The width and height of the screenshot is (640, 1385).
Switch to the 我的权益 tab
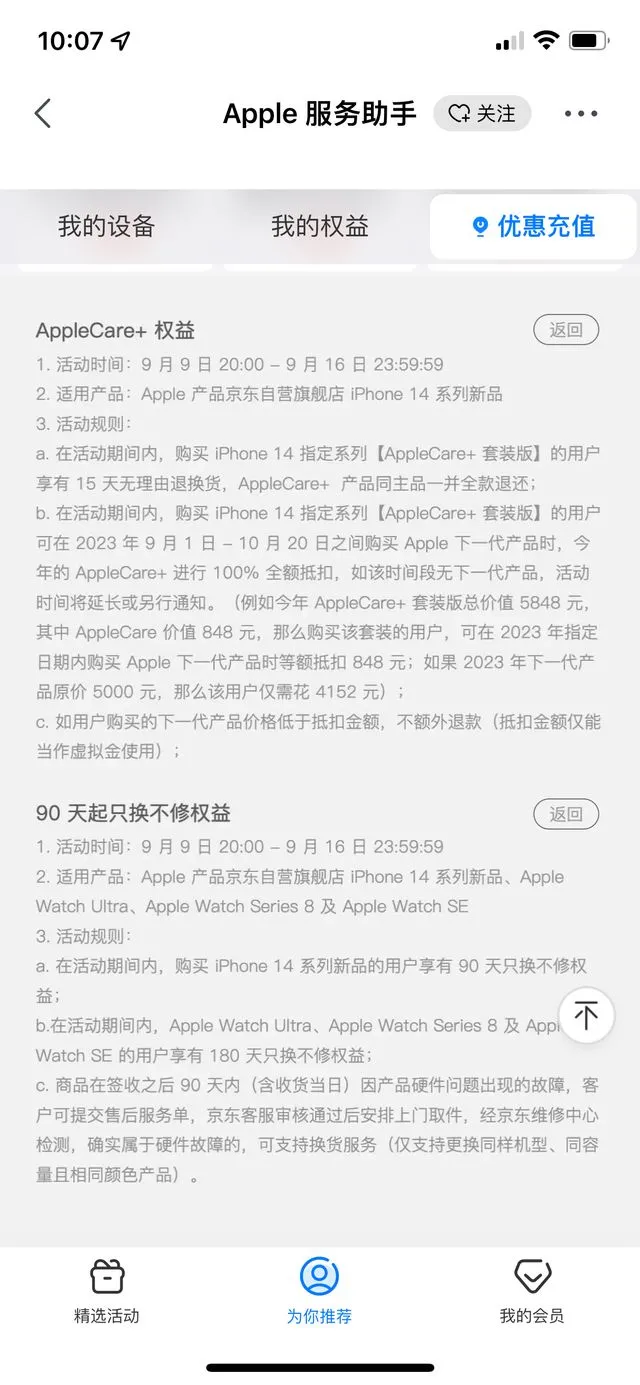point(320,226)
